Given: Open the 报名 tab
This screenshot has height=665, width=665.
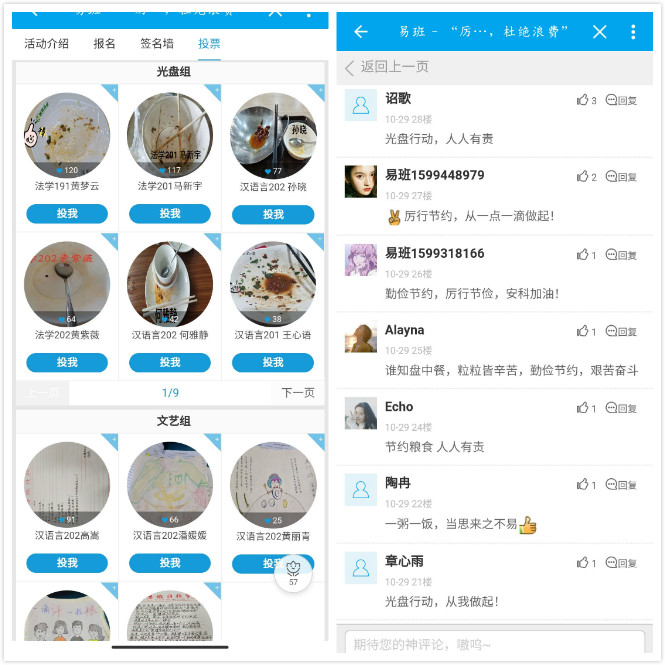Looking at the screenshot, I should (104, 44).
